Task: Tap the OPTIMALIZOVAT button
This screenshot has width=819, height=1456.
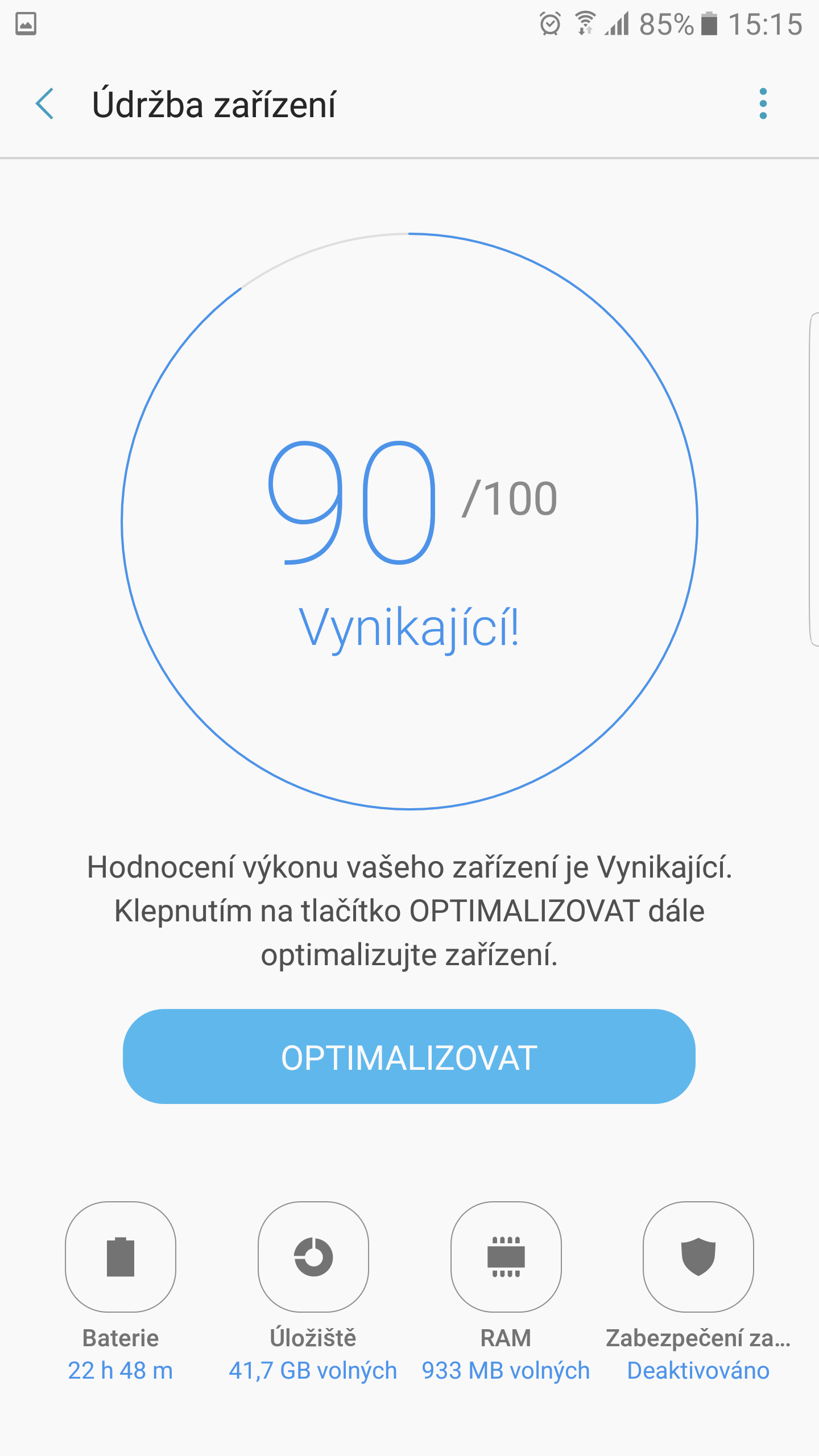Action: tap(409, 1057)
